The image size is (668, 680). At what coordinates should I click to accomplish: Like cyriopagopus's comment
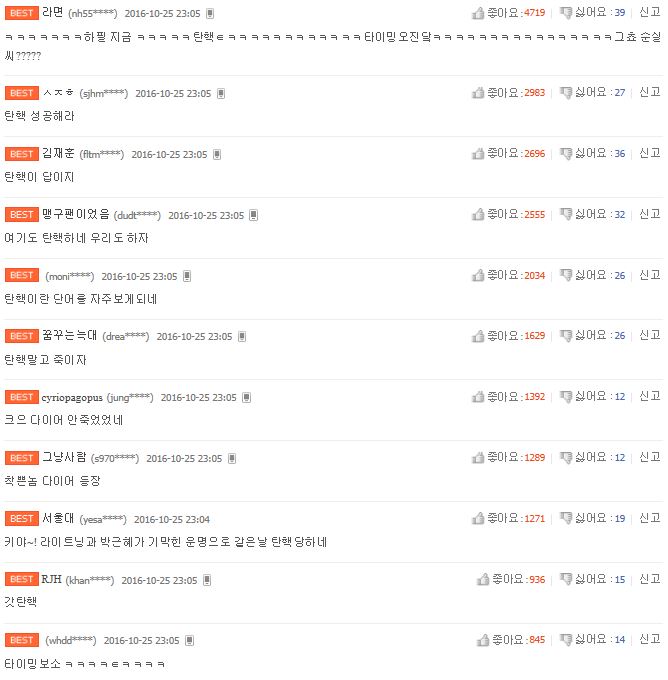coord(508,397)
